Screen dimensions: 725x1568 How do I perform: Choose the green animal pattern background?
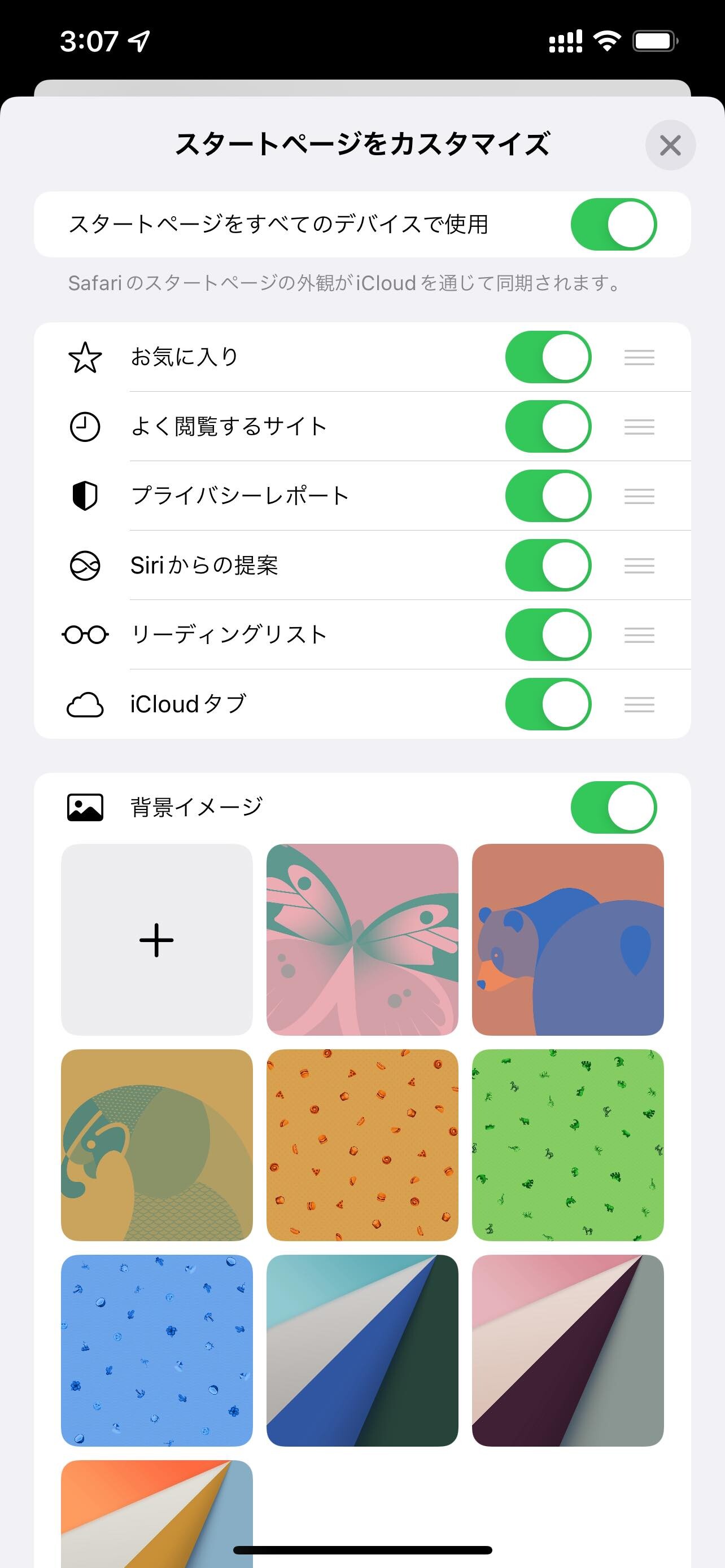pos(567,1145)
